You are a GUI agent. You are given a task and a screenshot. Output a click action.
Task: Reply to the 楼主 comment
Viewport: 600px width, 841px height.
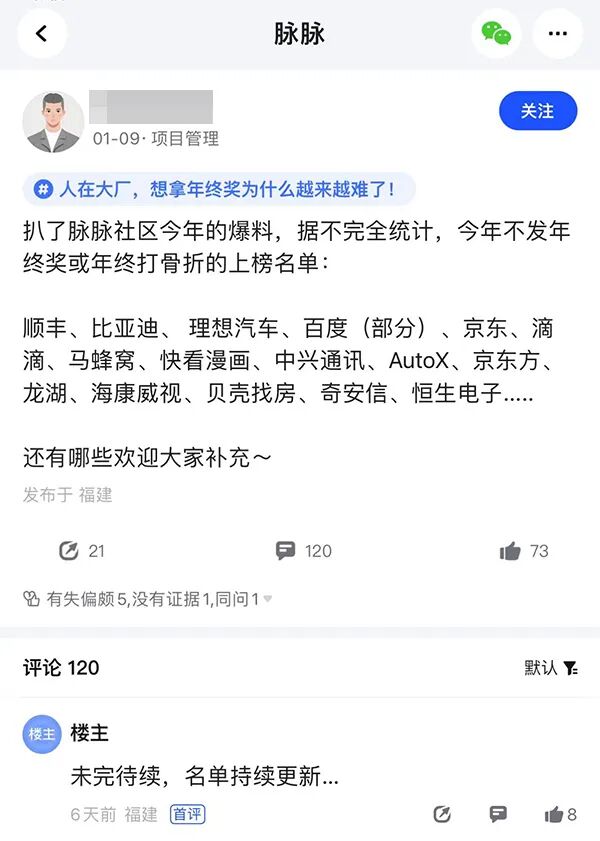click(x=498, y=814)
